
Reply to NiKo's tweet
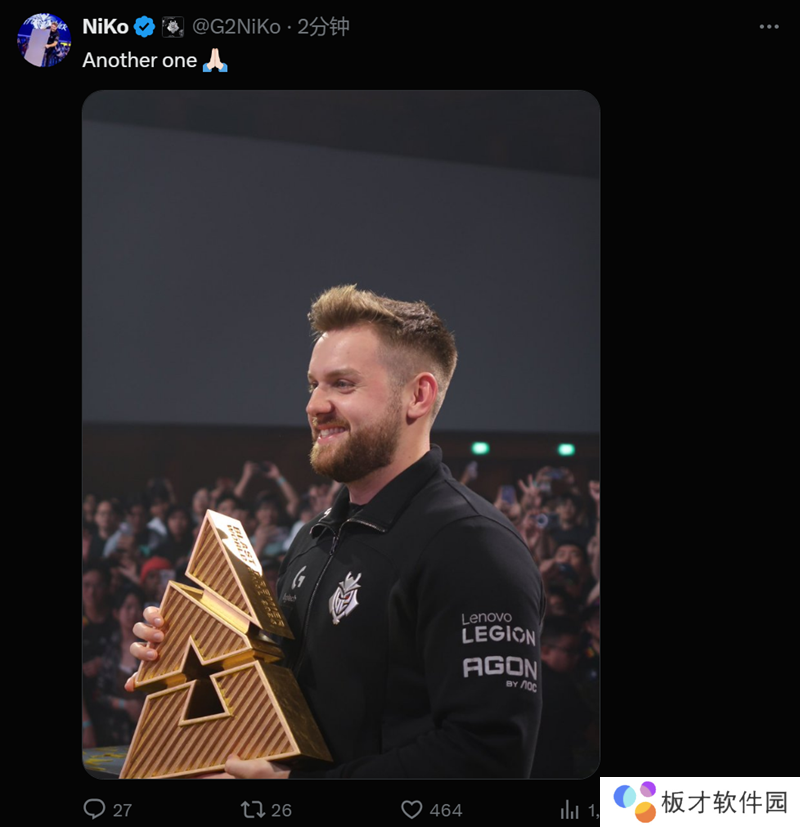95,809
